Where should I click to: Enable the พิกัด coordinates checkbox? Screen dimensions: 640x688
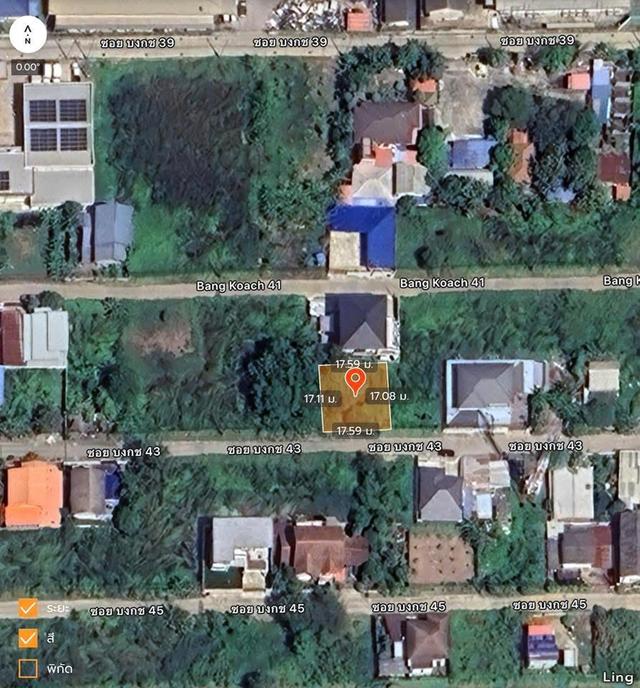coord(28,667)
